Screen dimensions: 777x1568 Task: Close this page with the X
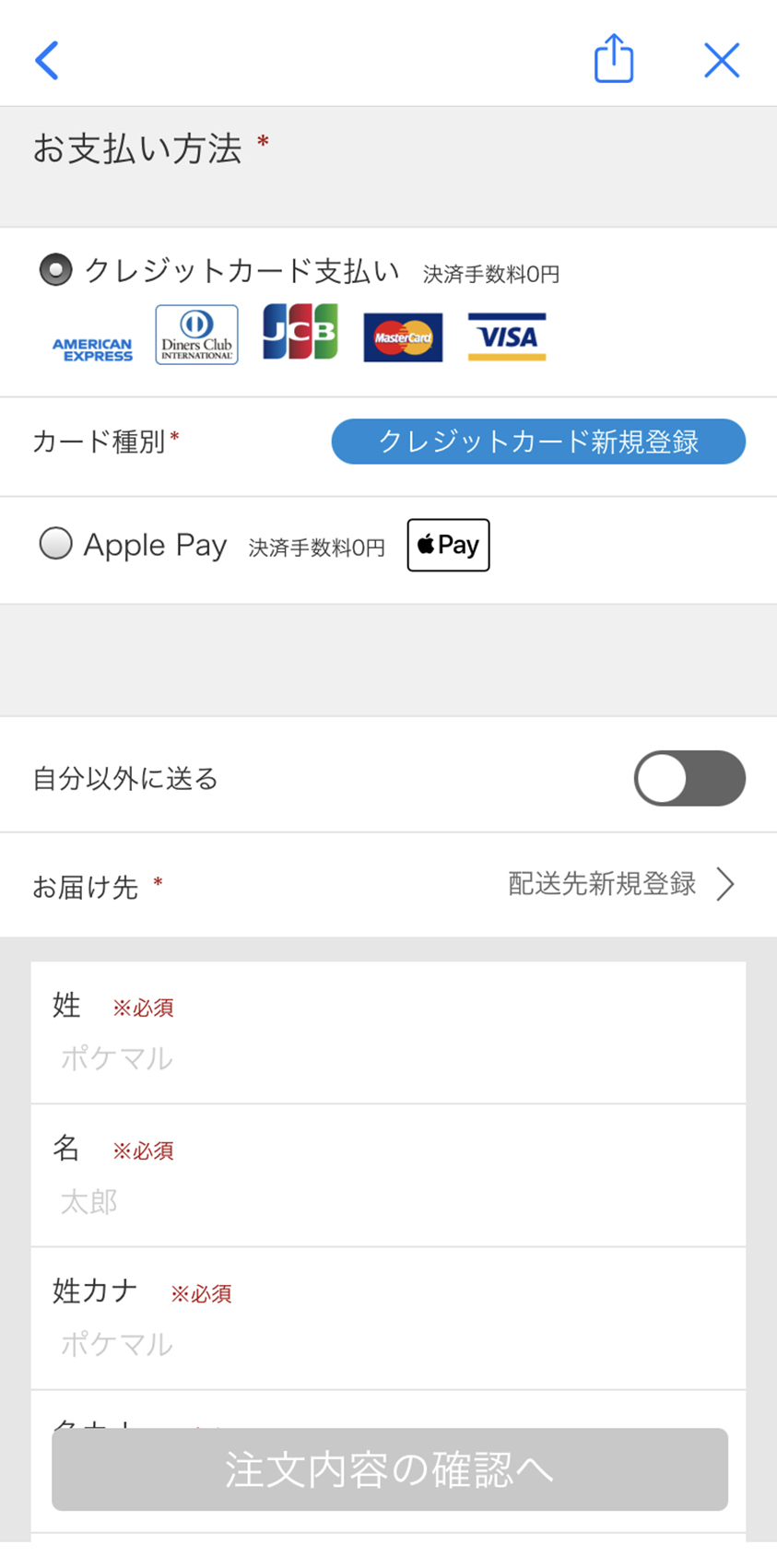[x=722, y=61]
